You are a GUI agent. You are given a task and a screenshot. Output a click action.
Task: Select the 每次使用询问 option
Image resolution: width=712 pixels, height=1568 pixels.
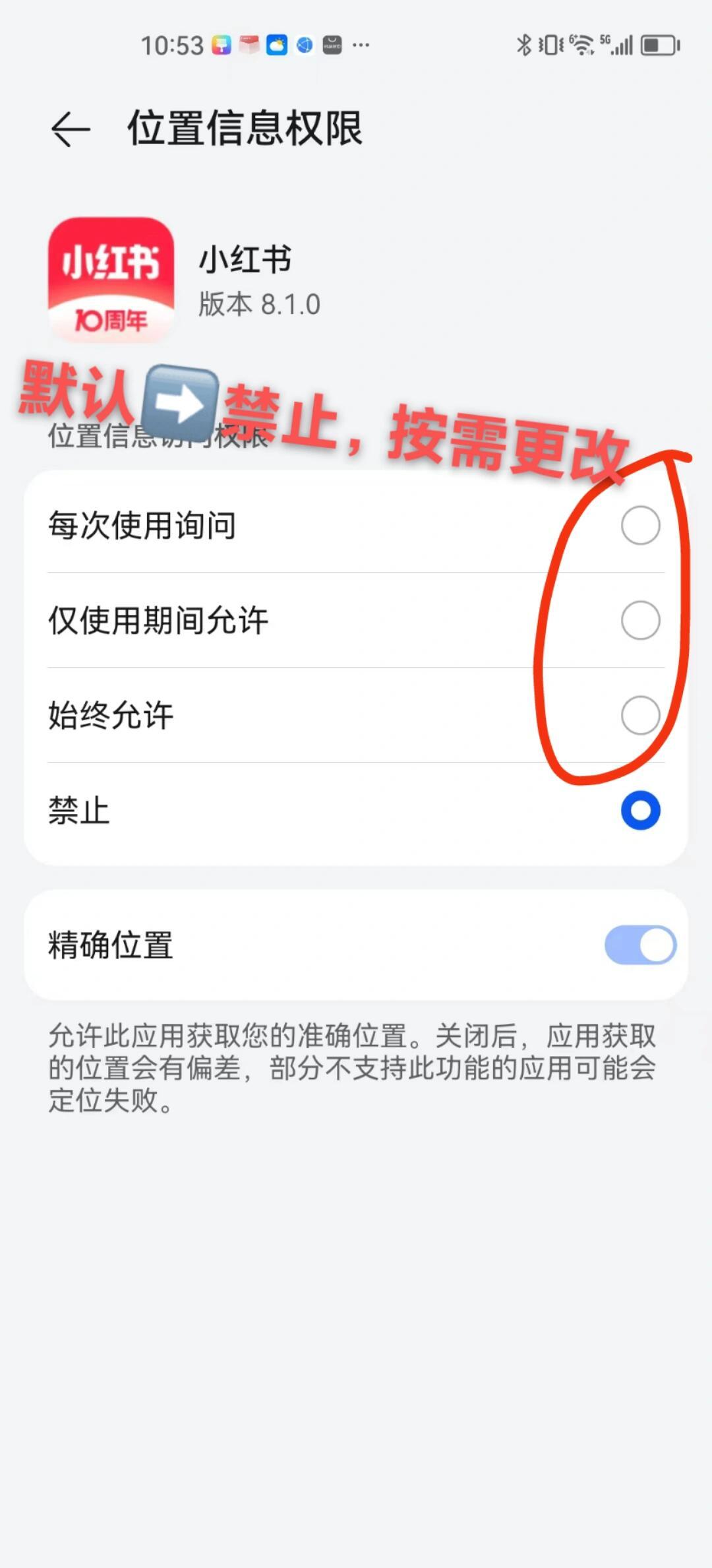click(x=640, y=524)
